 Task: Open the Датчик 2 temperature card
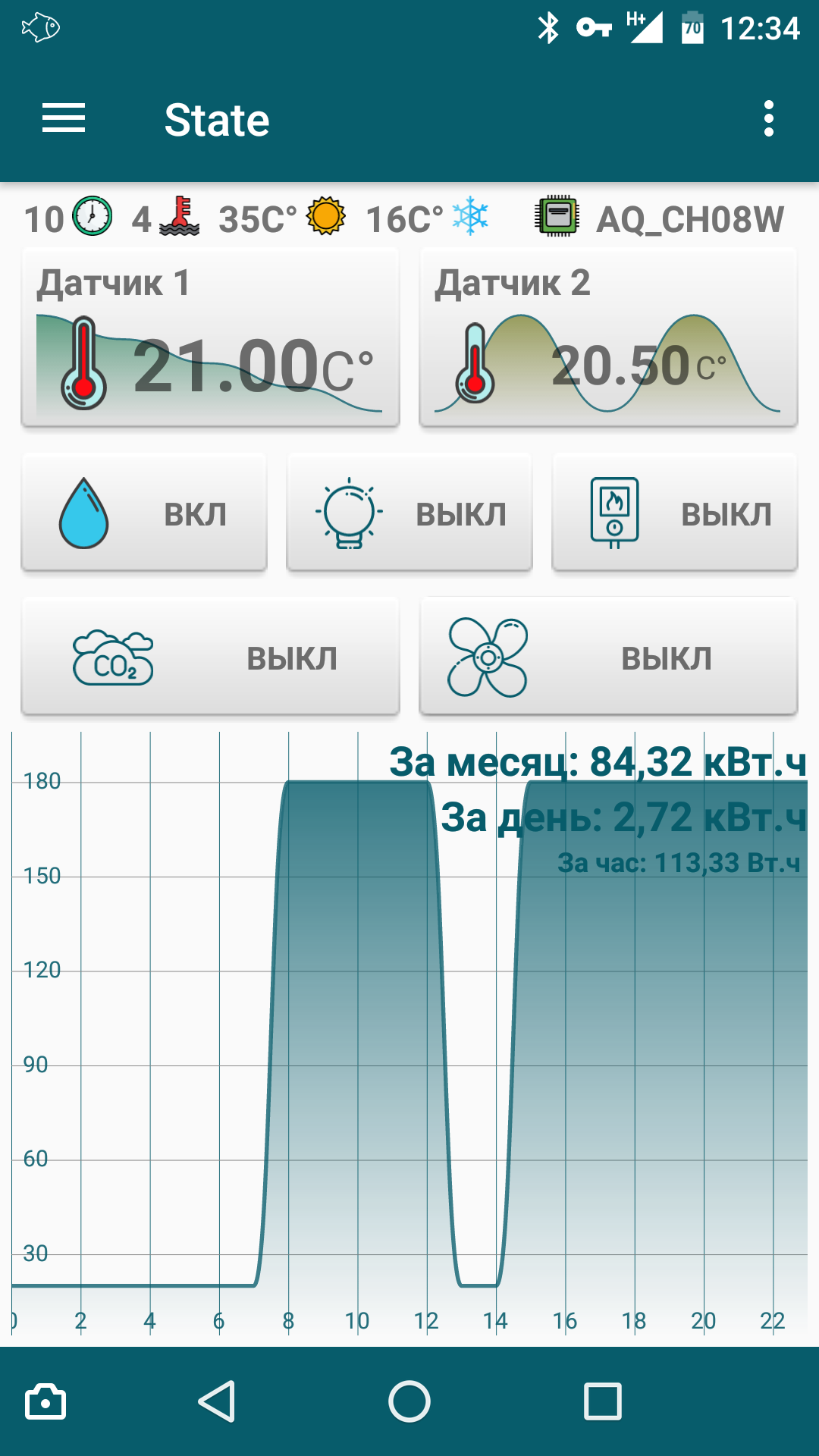608,339
